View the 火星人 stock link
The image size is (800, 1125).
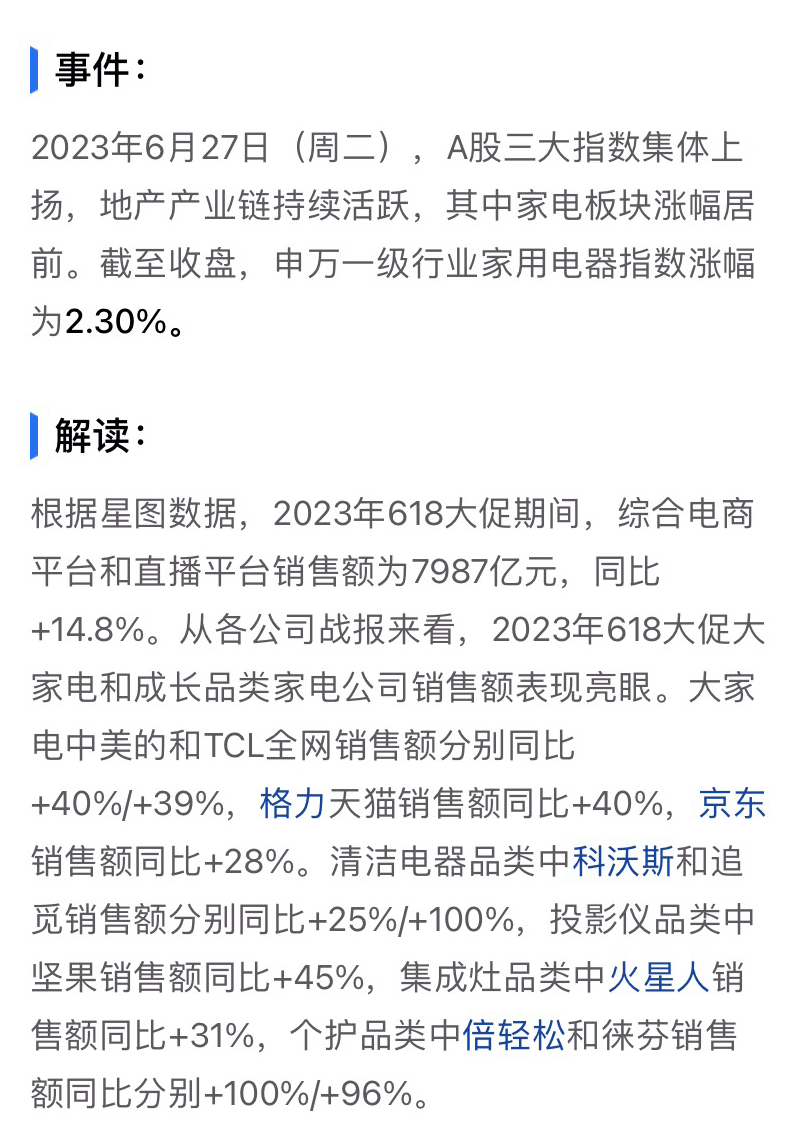point(658,977)
